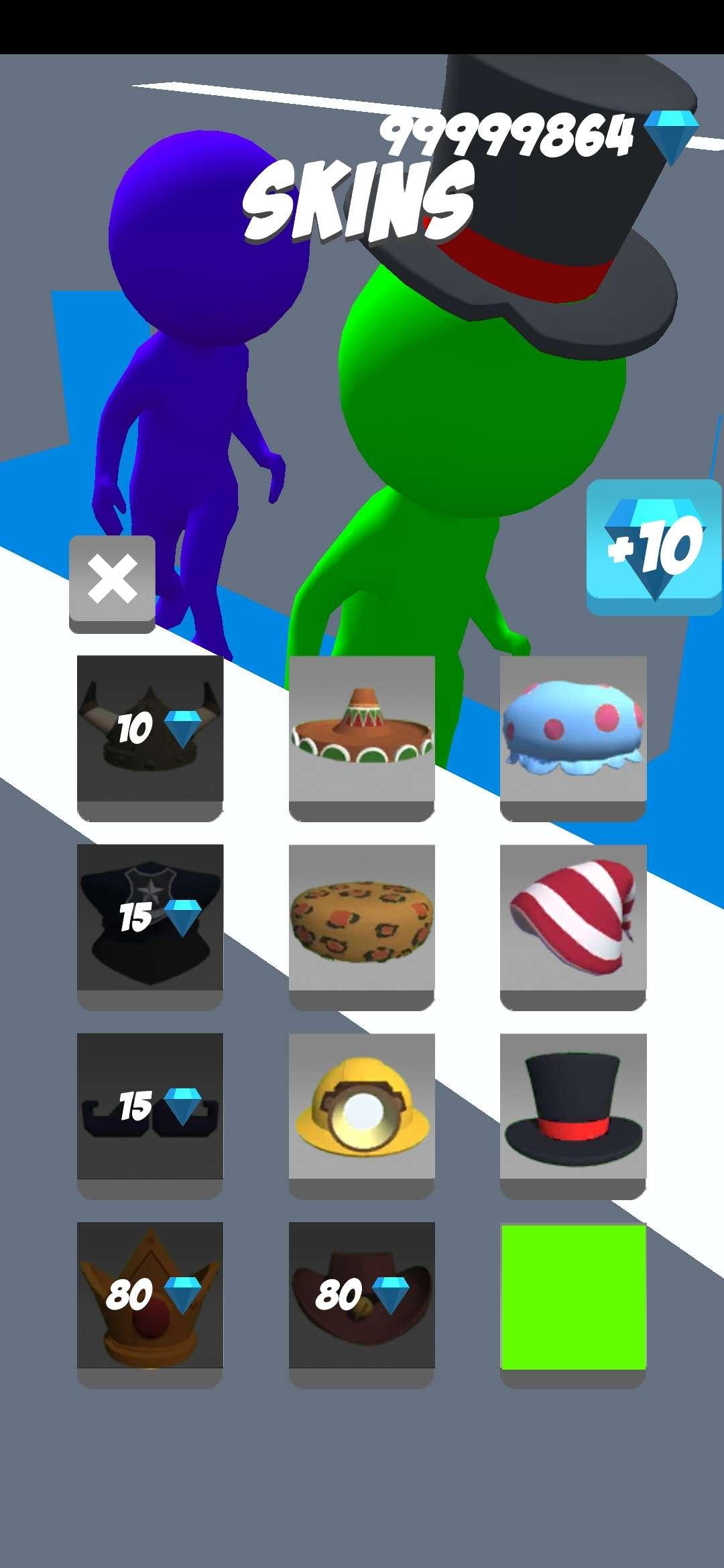This screenshot has width=724, height=1568.
Task: Select the blue polka-dot shower cap
Action: point(573,738)
